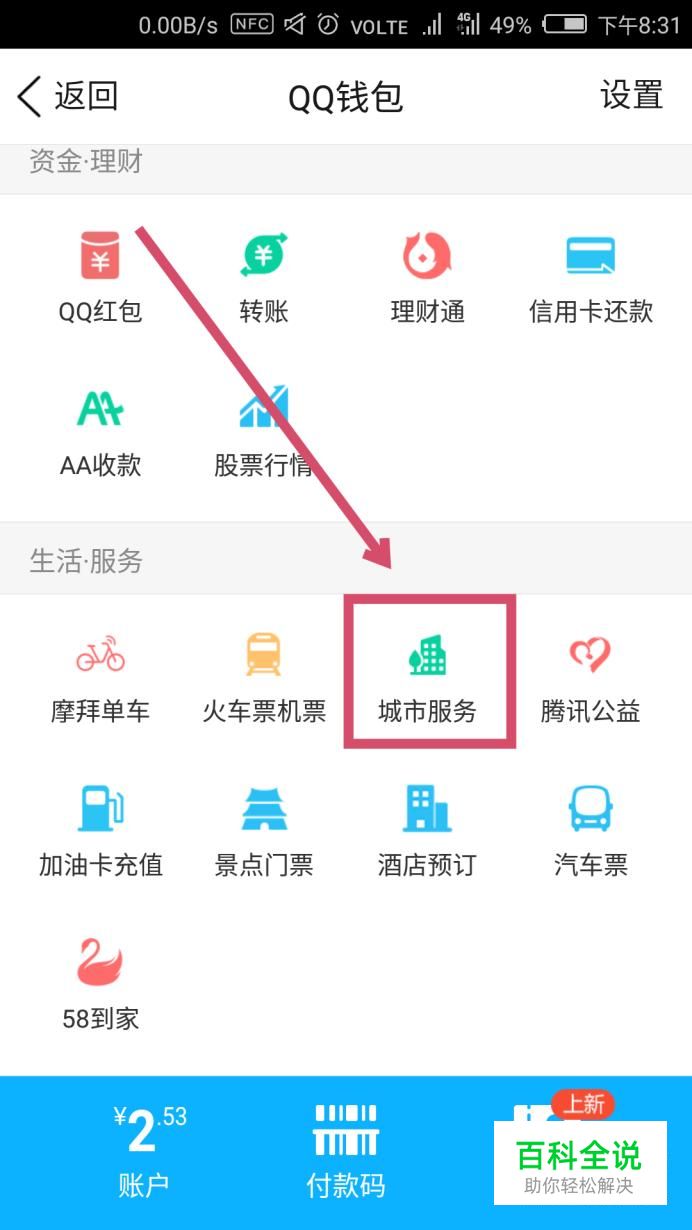Open 汽车票
This screenshot has height=1230, width=692.
click(590, 830)
